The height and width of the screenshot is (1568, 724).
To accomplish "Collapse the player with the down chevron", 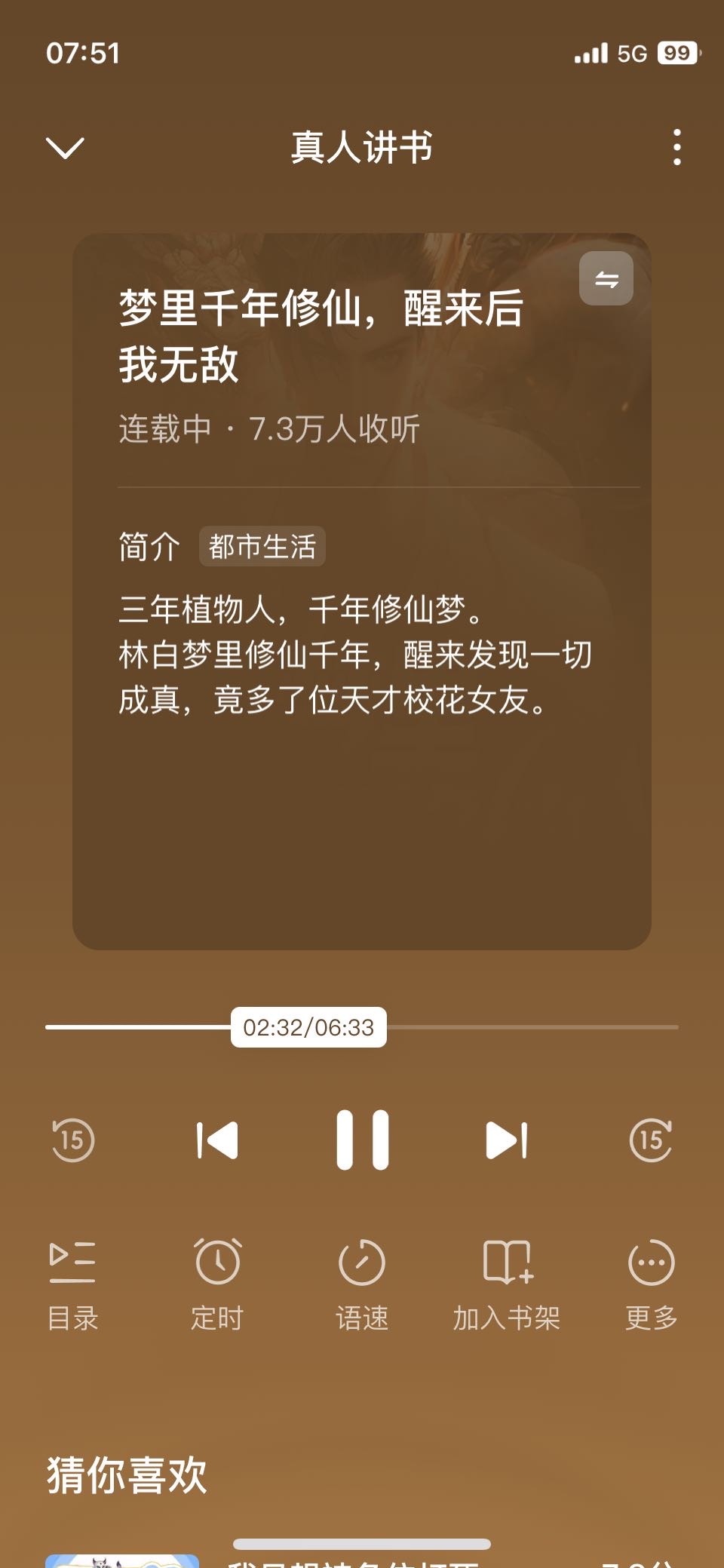I will (x=65, y=147).
